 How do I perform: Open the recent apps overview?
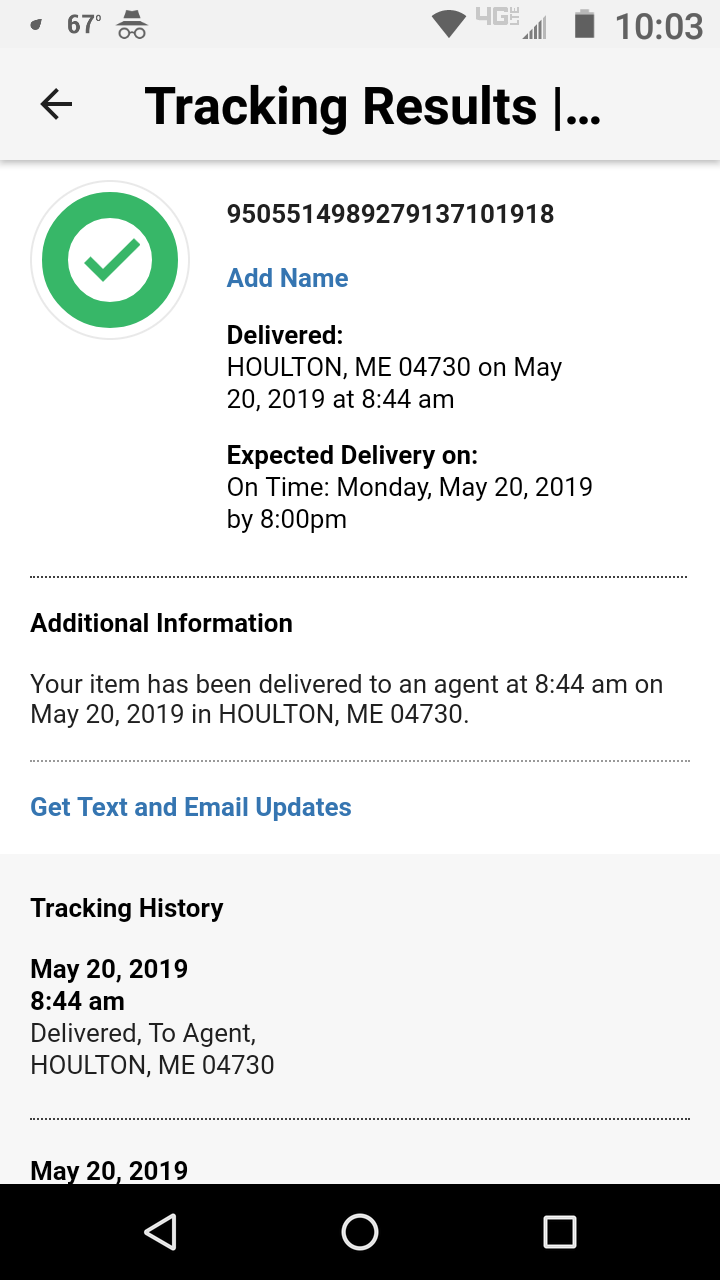(x=560, y=1232)
